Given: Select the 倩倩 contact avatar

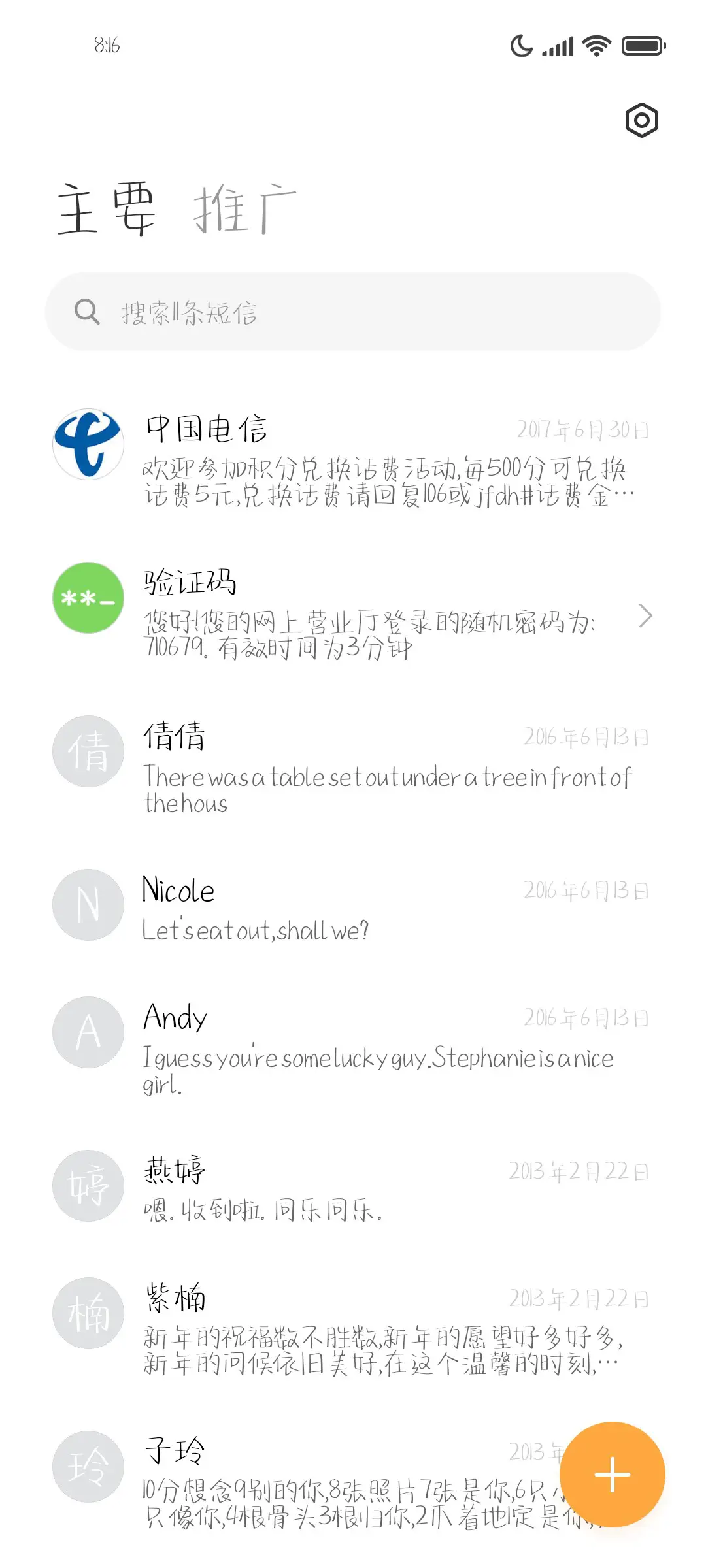Looking at the screenshot, I should pos(88,751).
